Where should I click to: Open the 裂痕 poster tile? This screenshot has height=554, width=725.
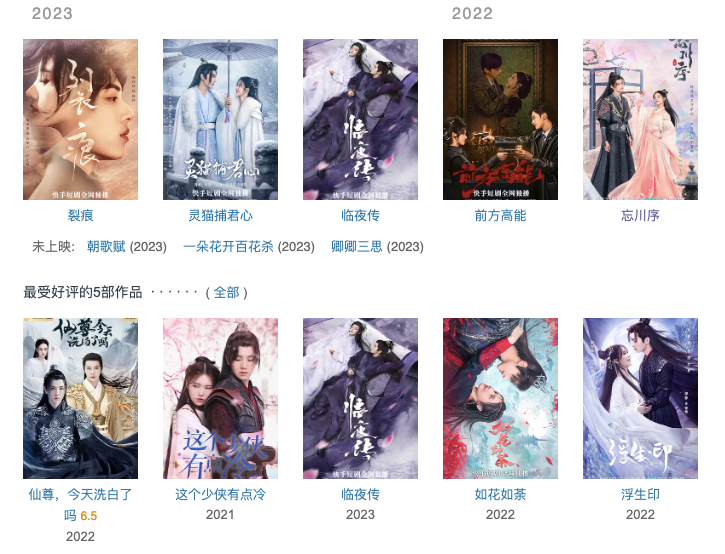(80, 119)
